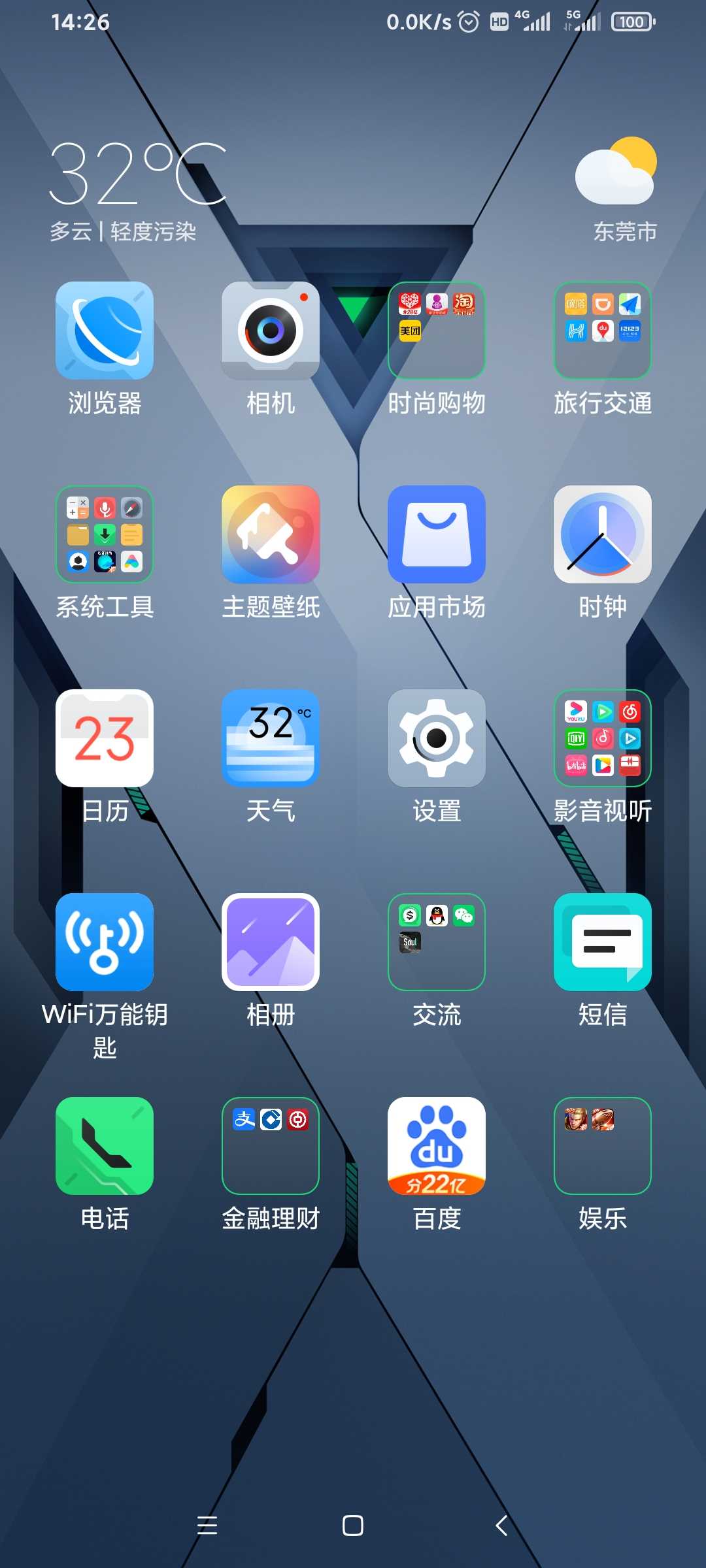The width and height of the screenshot is (706, 1568).
Task: Open 设置 settings
Action: (x=437, y=738)
